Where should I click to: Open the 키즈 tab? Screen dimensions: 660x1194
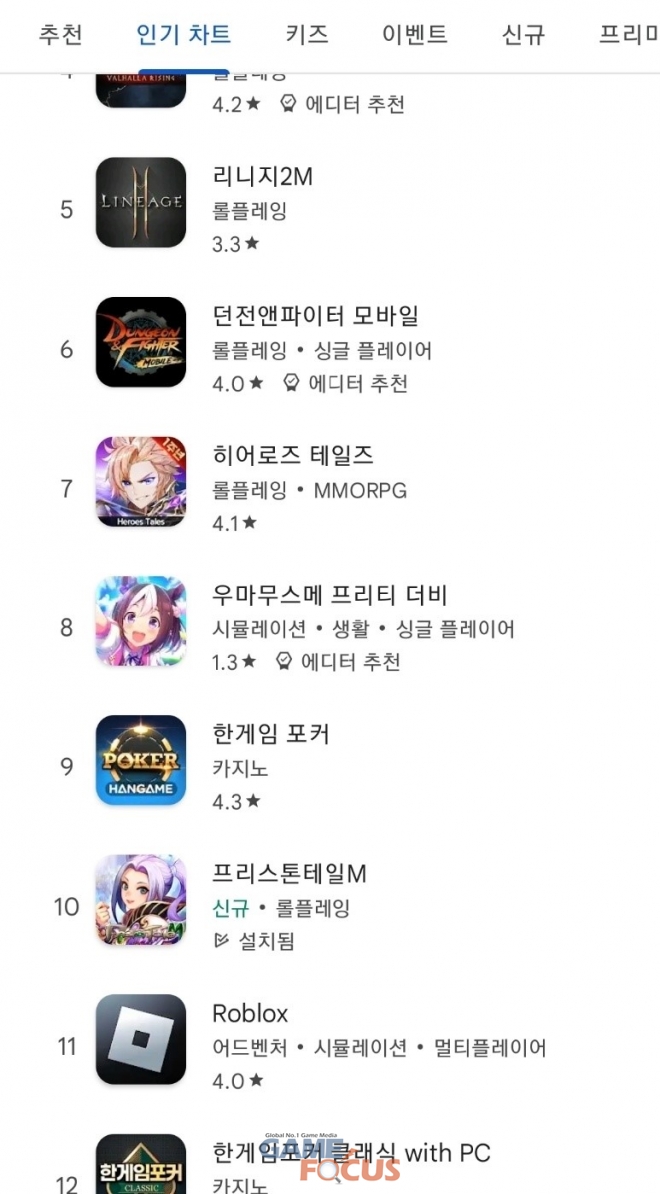[x=306, y=35]
